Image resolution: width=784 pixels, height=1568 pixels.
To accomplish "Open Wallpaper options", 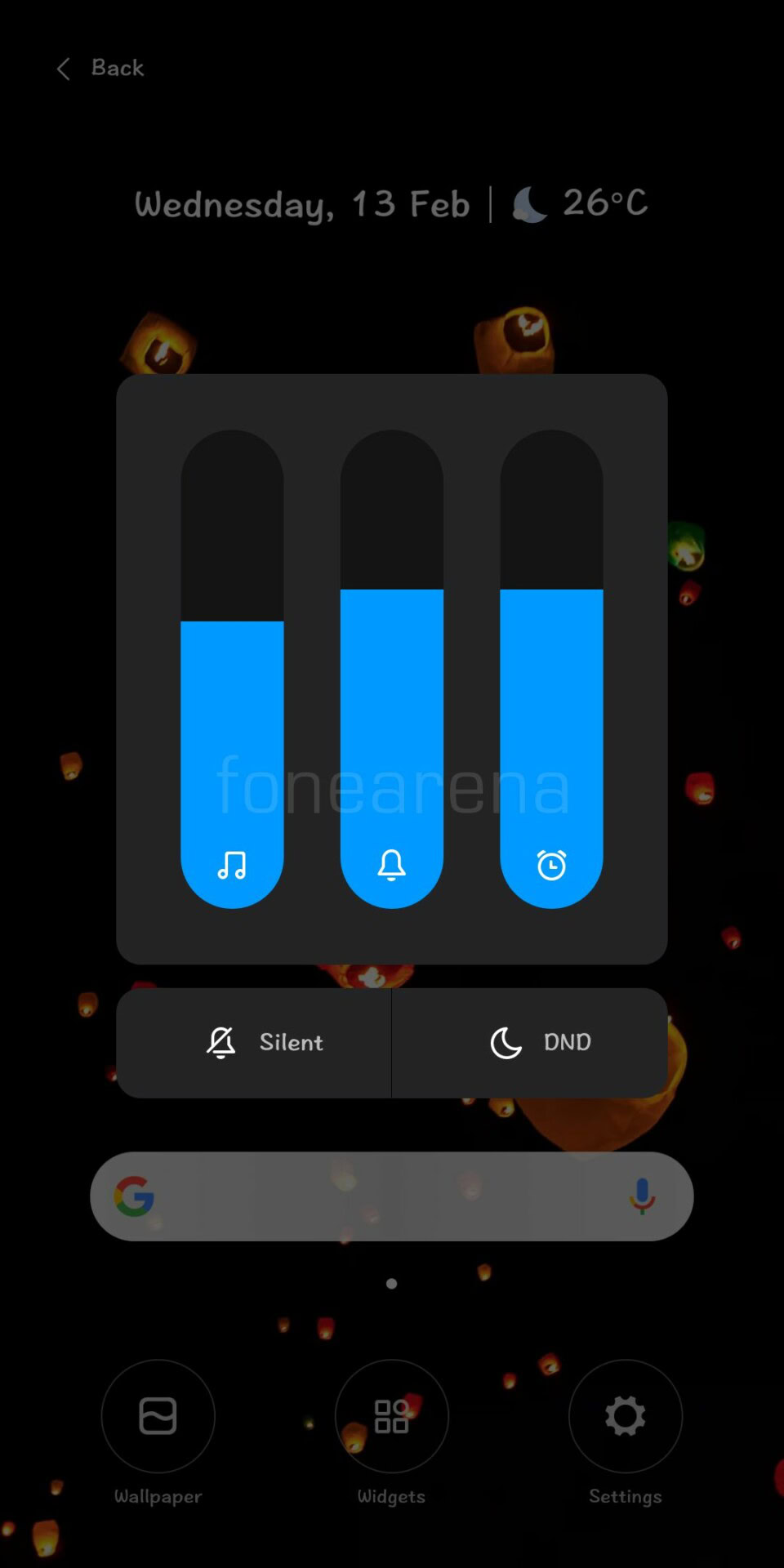I will point(158,1416).
